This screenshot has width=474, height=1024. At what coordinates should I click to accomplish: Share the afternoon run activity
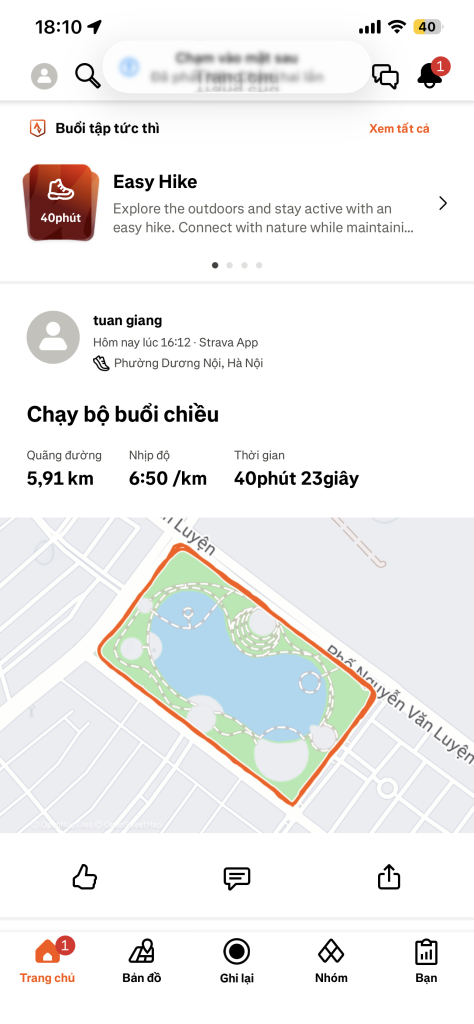(x=388, y=877)
